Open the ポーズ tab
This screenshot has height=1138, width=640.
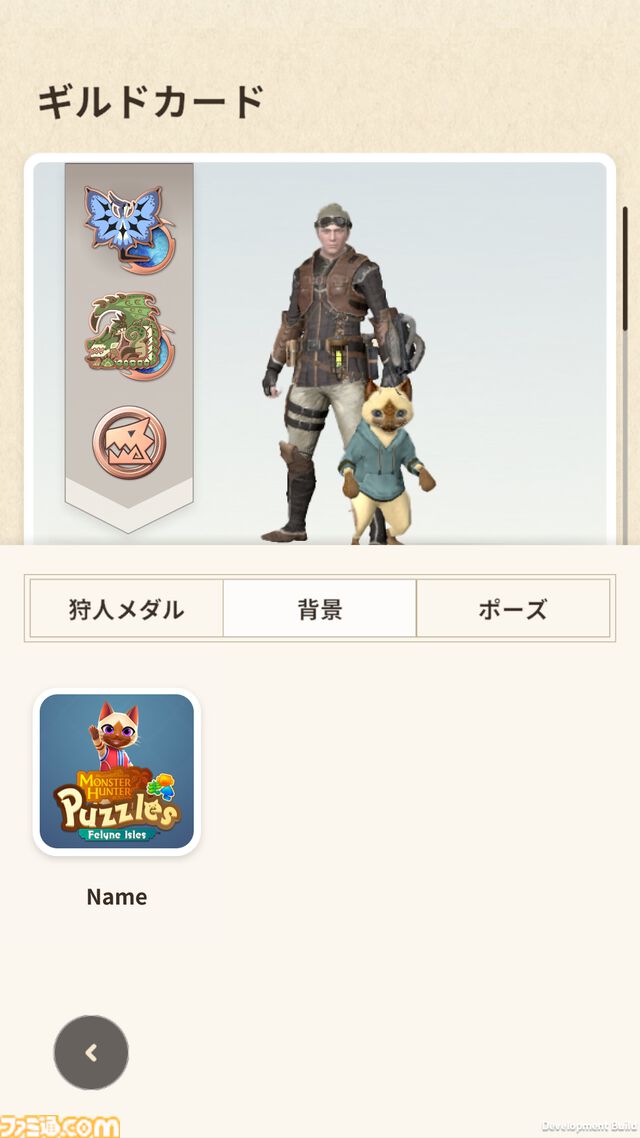[513, 608]
